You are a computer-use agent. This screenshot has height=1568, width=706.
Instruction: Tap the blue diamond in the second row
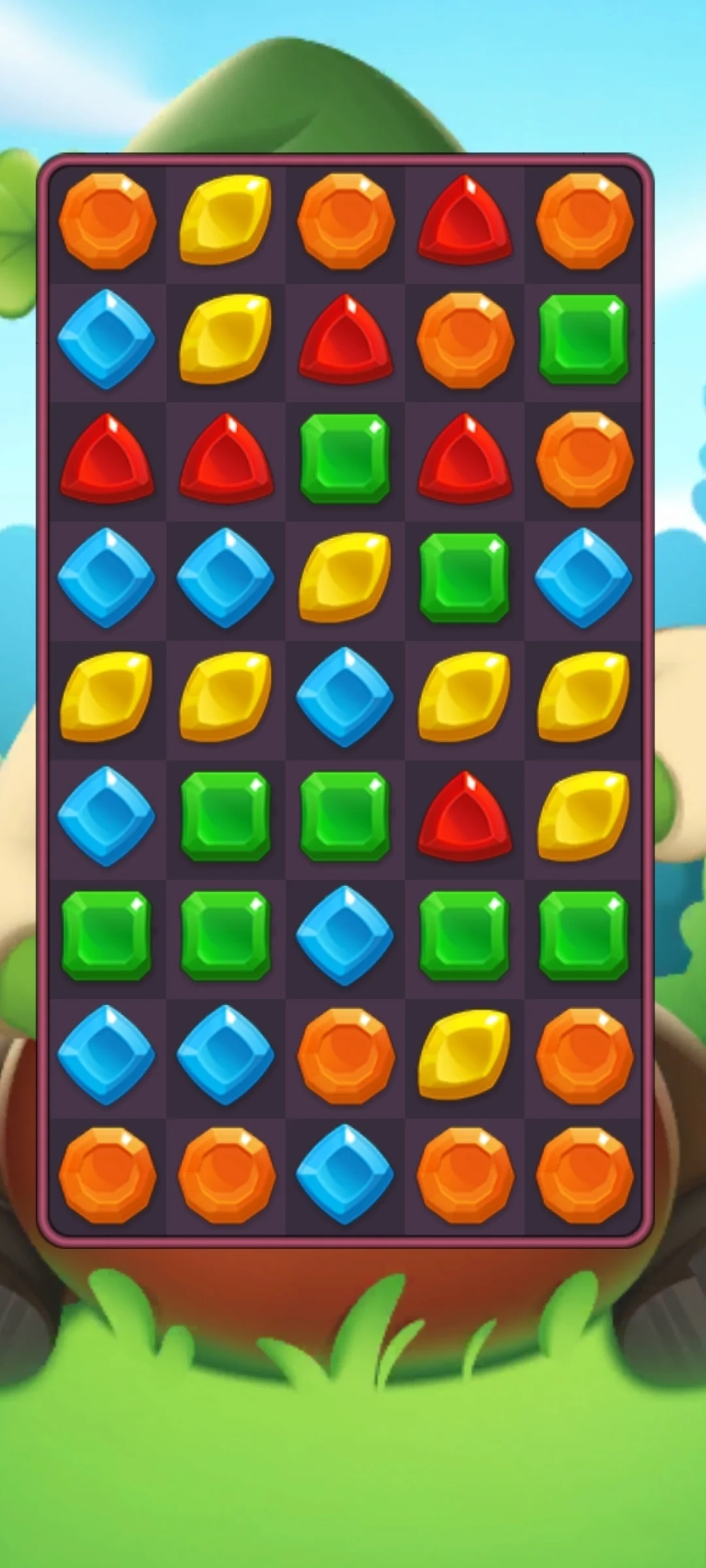107,339
